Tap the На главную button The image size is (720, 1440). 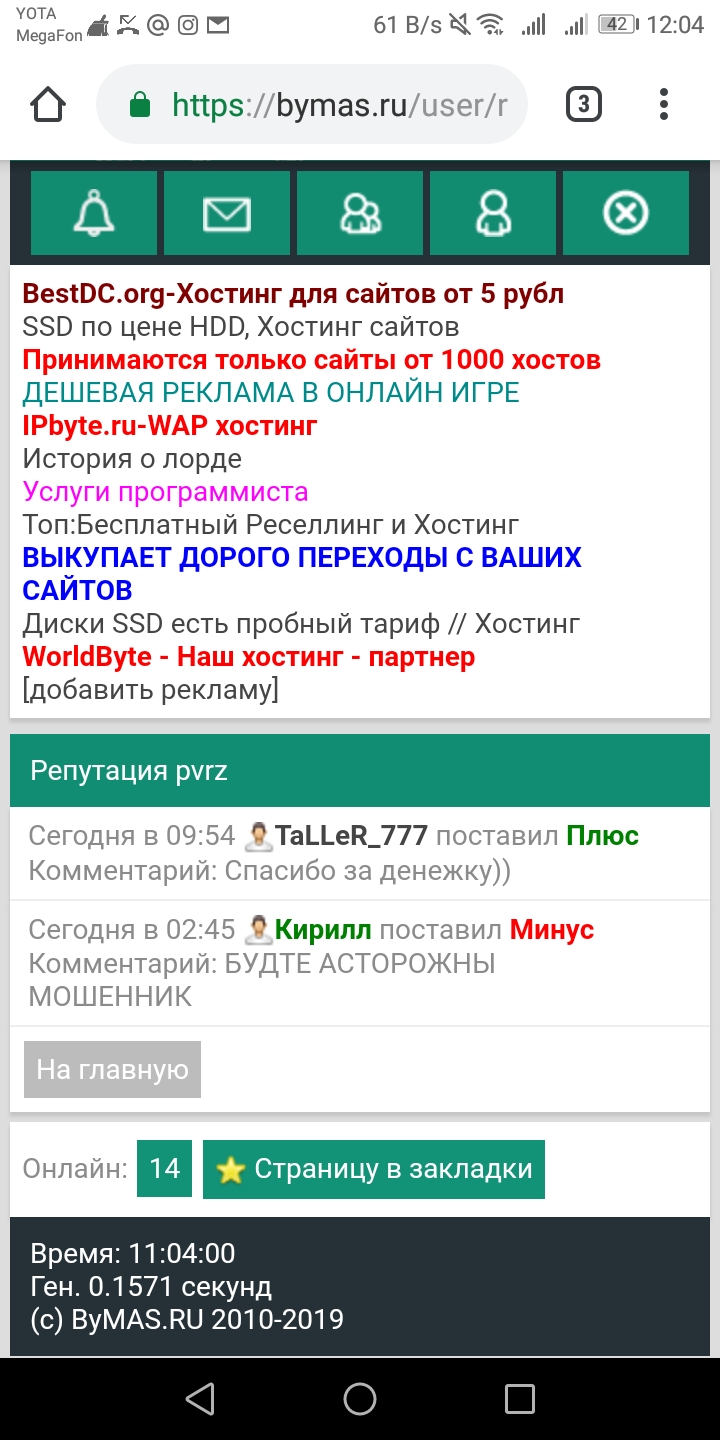tap(112, 1070)
